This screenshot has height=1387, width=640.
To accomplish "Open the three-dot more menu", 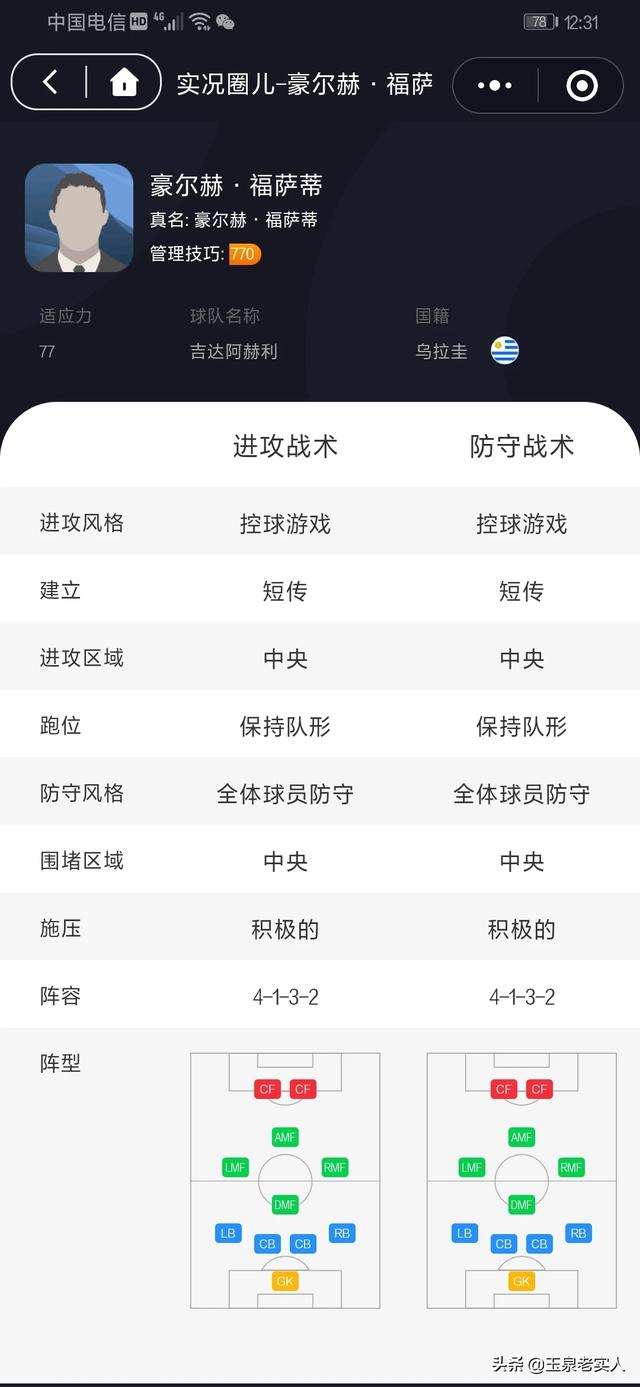I will pos(495,86).
